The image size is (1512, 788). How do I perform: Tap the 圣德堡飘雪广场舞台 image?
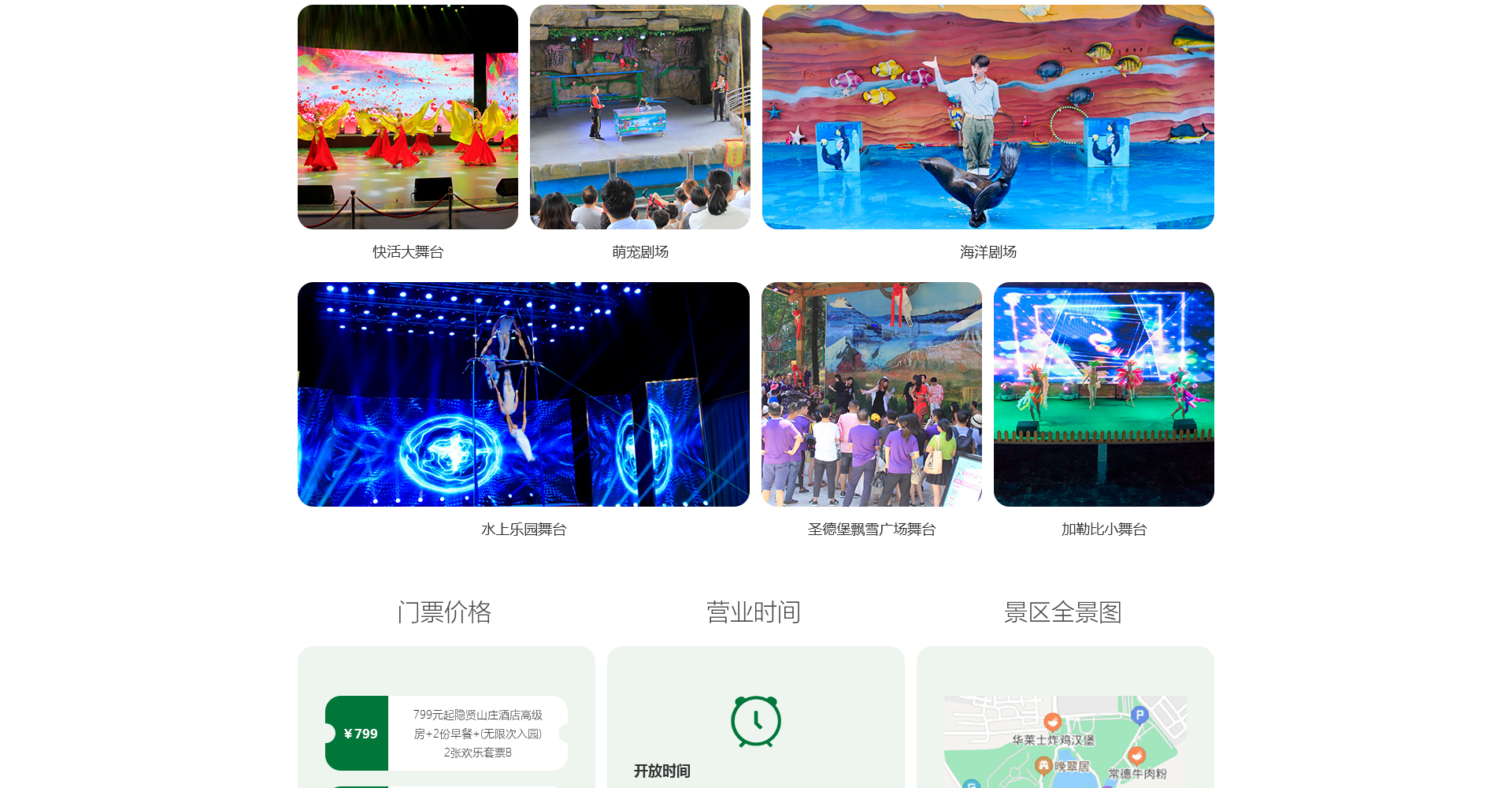[x=871, y=394]
